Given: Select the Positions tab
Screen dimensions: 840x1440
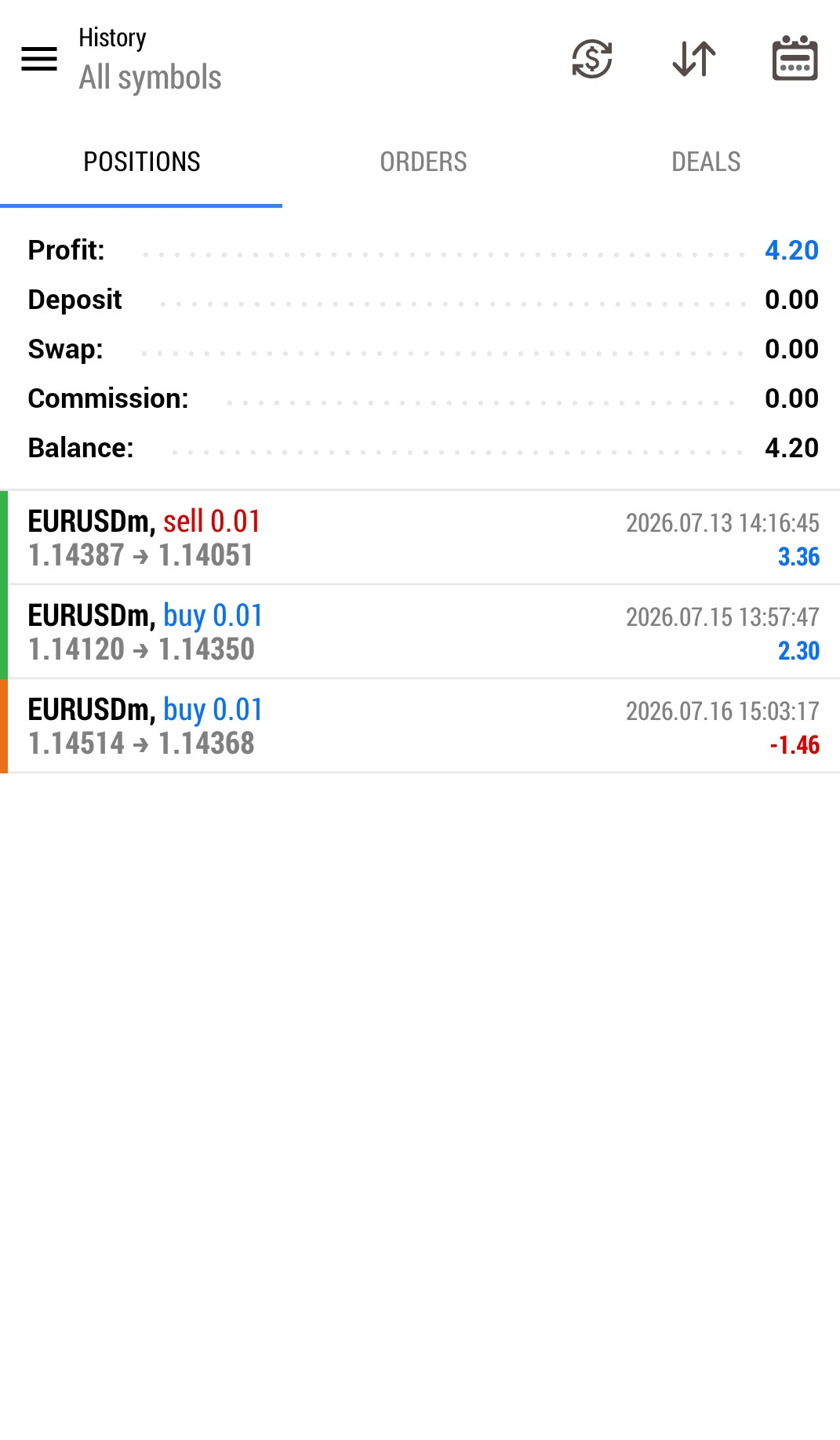Looking at the screenshot, I should point(141,162).
